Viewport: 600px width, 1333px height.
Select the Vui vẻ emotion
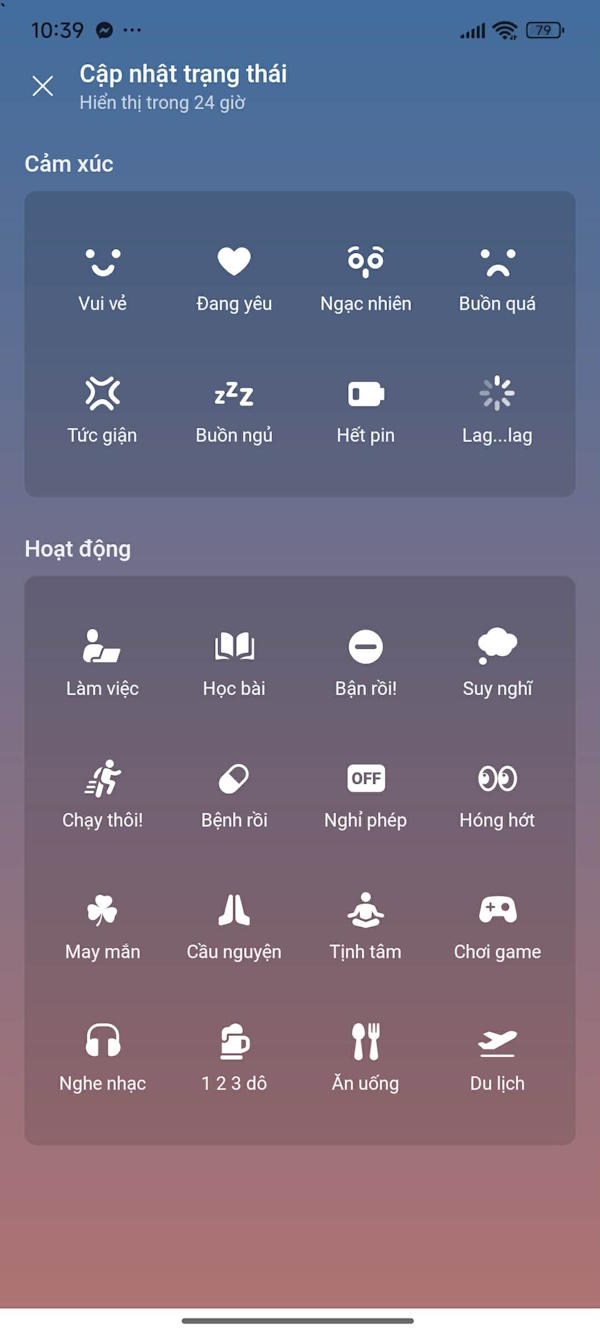(102, 278)
